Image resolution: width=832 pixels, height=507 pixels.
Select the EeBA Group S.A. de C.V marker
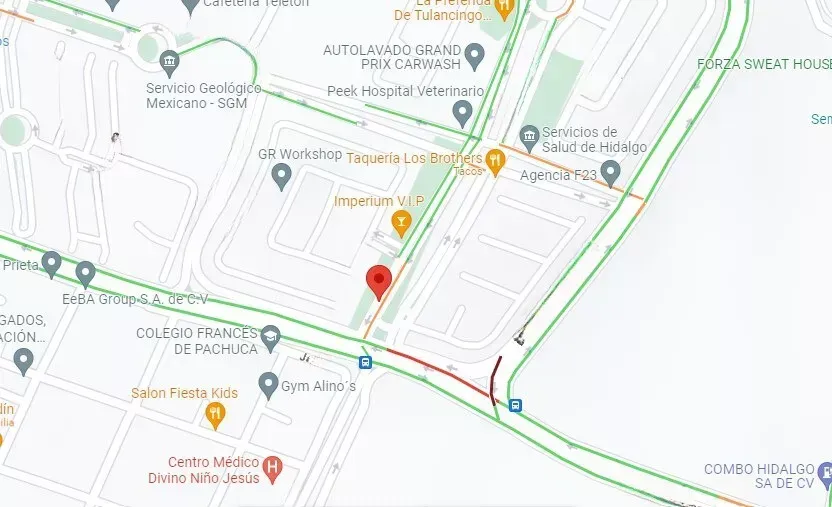tap(85, 275)
